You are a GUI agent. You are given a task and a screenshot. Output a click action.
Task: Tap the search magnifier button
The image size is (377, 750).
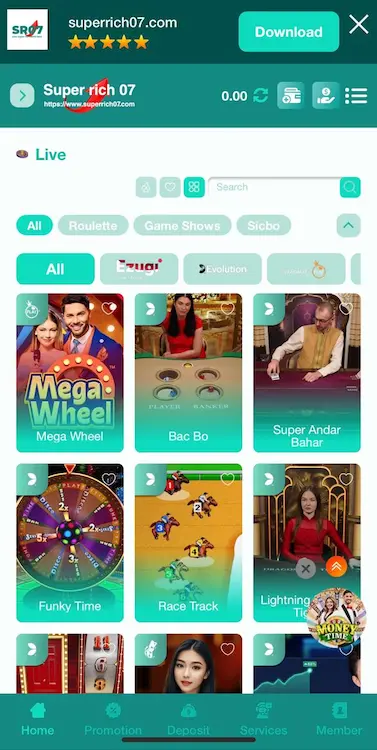pos(350,187)
